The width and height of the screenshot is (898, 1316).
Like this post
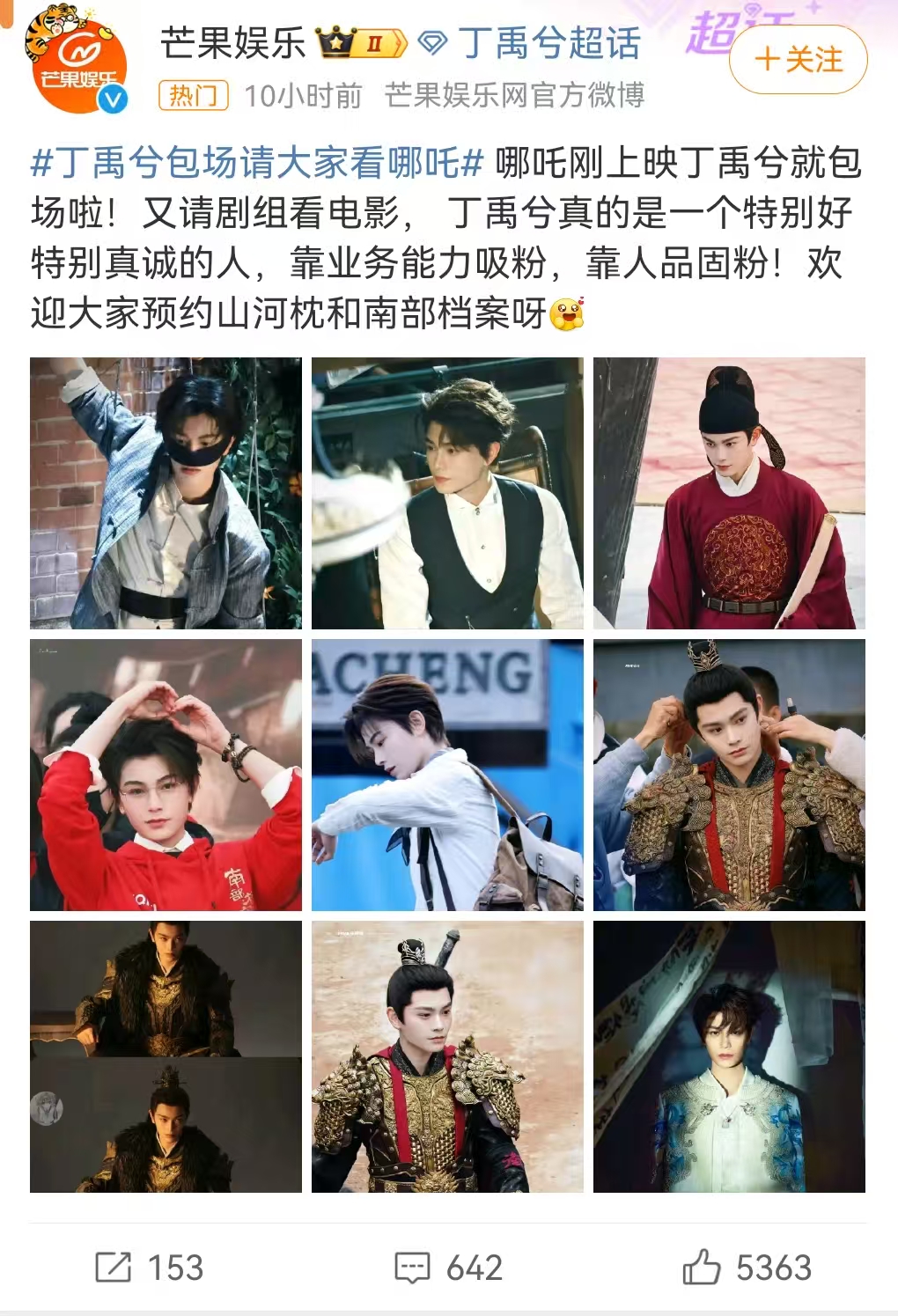tap(747, 1268)
